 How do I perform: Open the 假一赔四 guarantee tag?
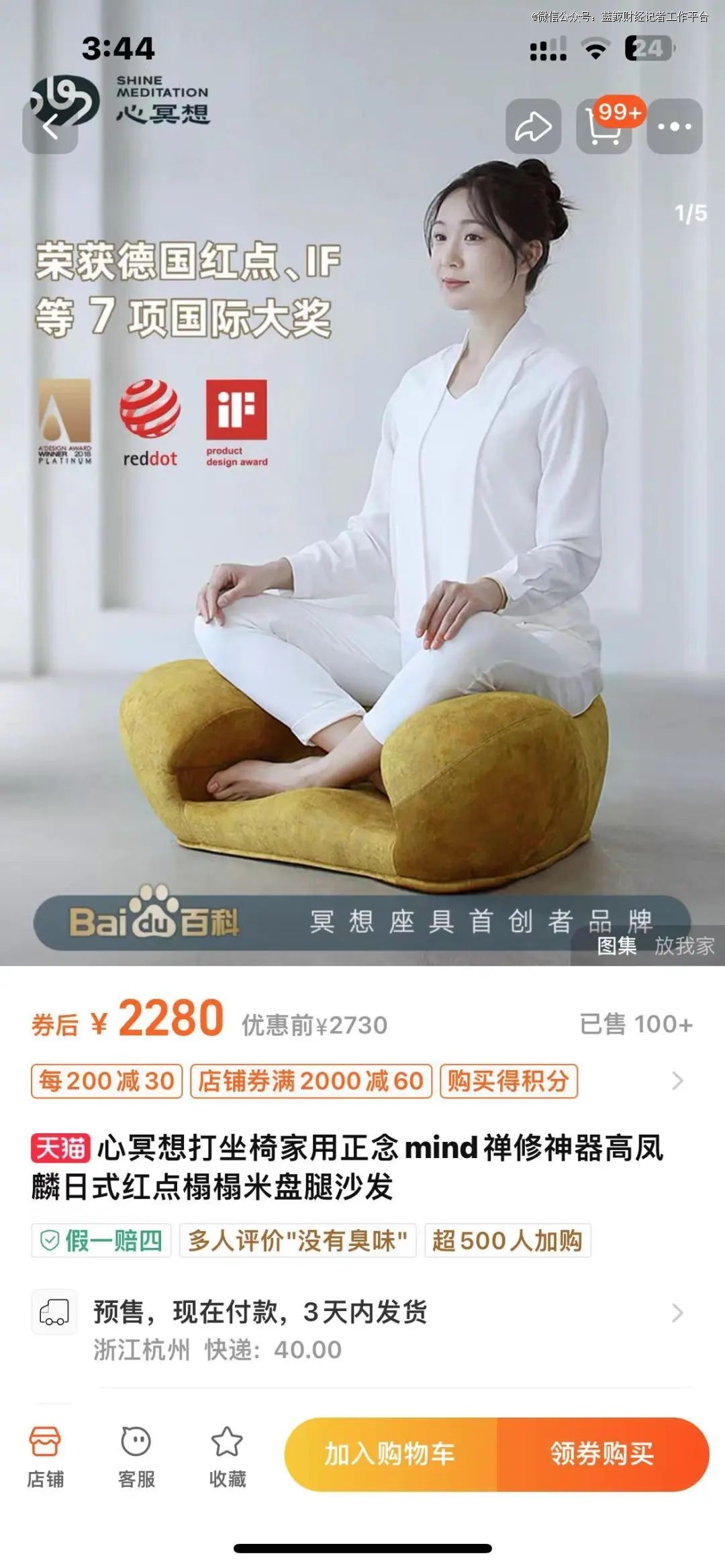[101, 1241]
